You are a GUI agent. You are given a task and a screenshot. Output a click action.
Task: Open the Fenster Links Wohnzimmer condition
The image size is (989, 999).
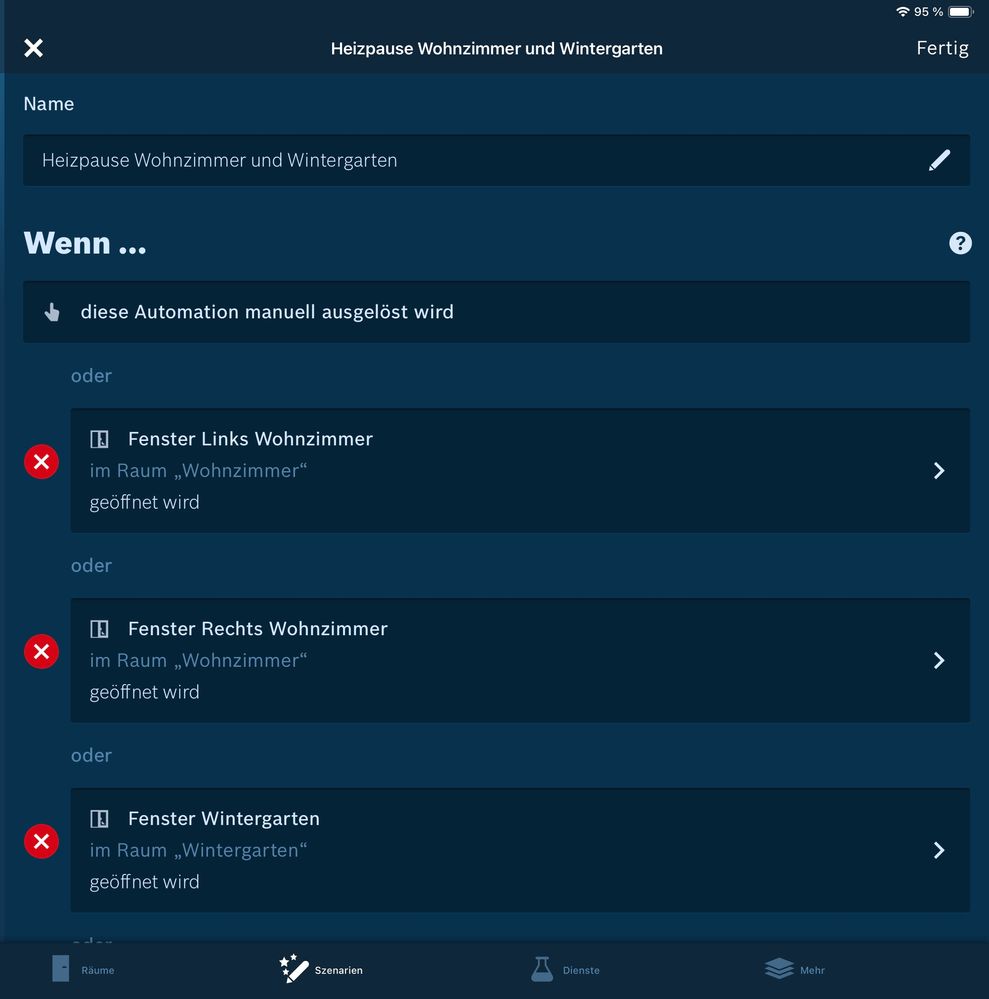pyautogui.click(x=520, y=470)
